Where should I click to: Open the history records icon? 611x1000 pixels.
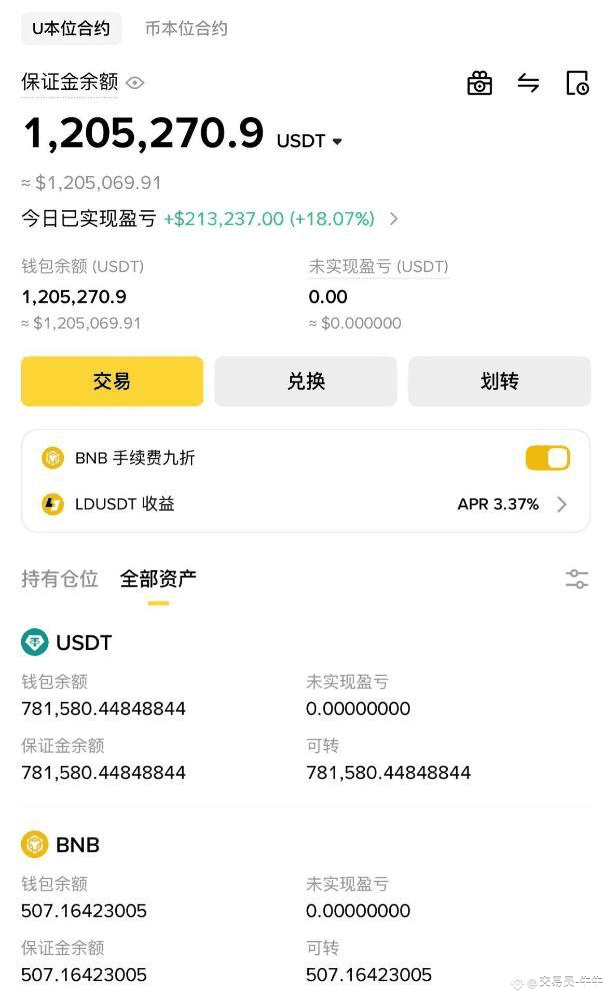577,83
